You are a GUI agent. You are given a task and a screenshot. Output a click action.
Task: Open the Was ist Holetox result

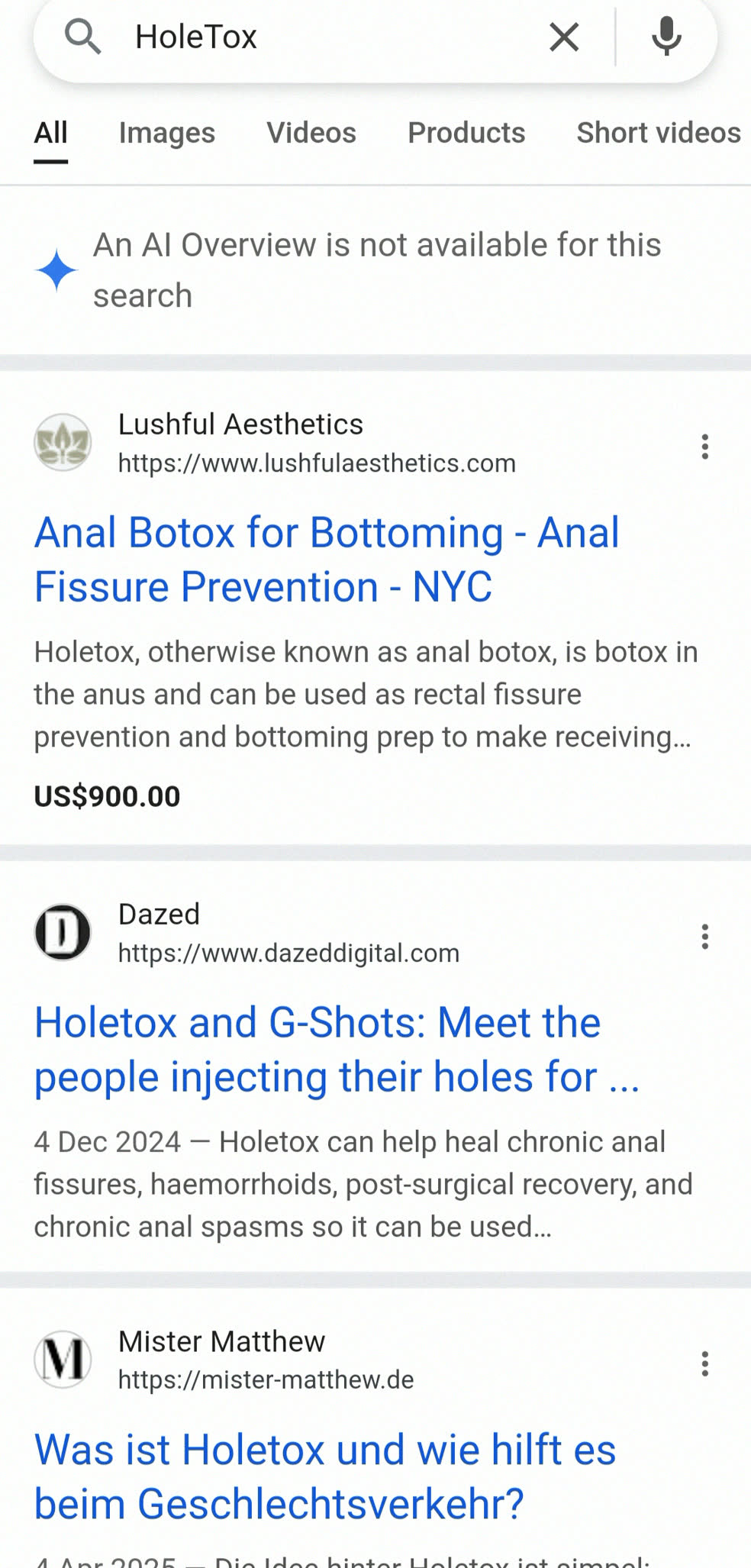click(325, 1476)
